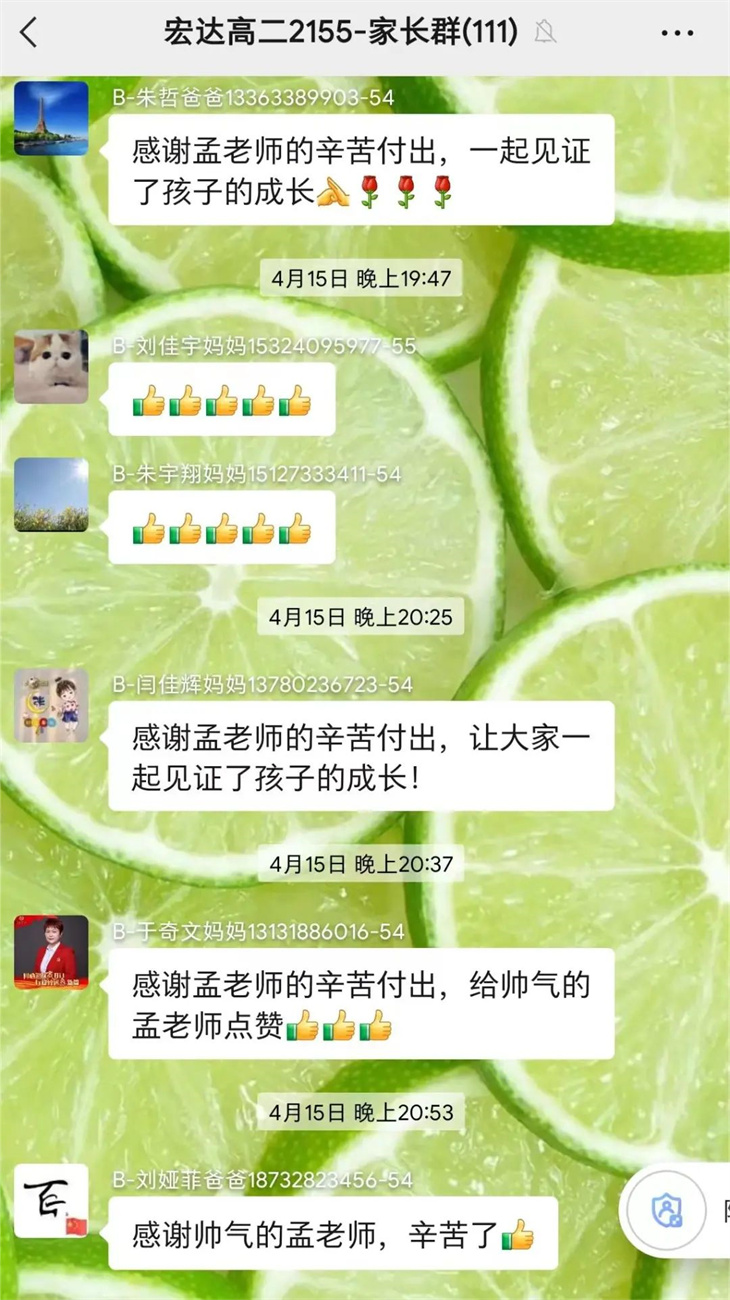The image size is (730, 1300).
Task: View 于奇文妈妈's profile avatar
Action: click(x=51, y=952)
